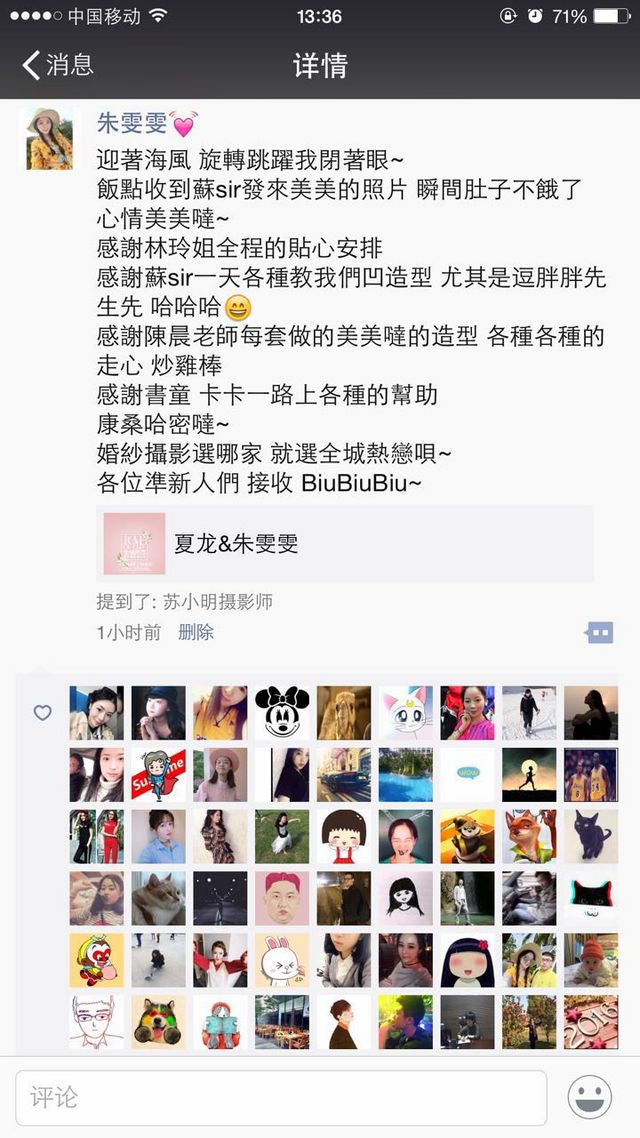Open the orange fox avatar liker
Image resolution: width=640 pixels, height=1138 pixels.
(530, 837)
